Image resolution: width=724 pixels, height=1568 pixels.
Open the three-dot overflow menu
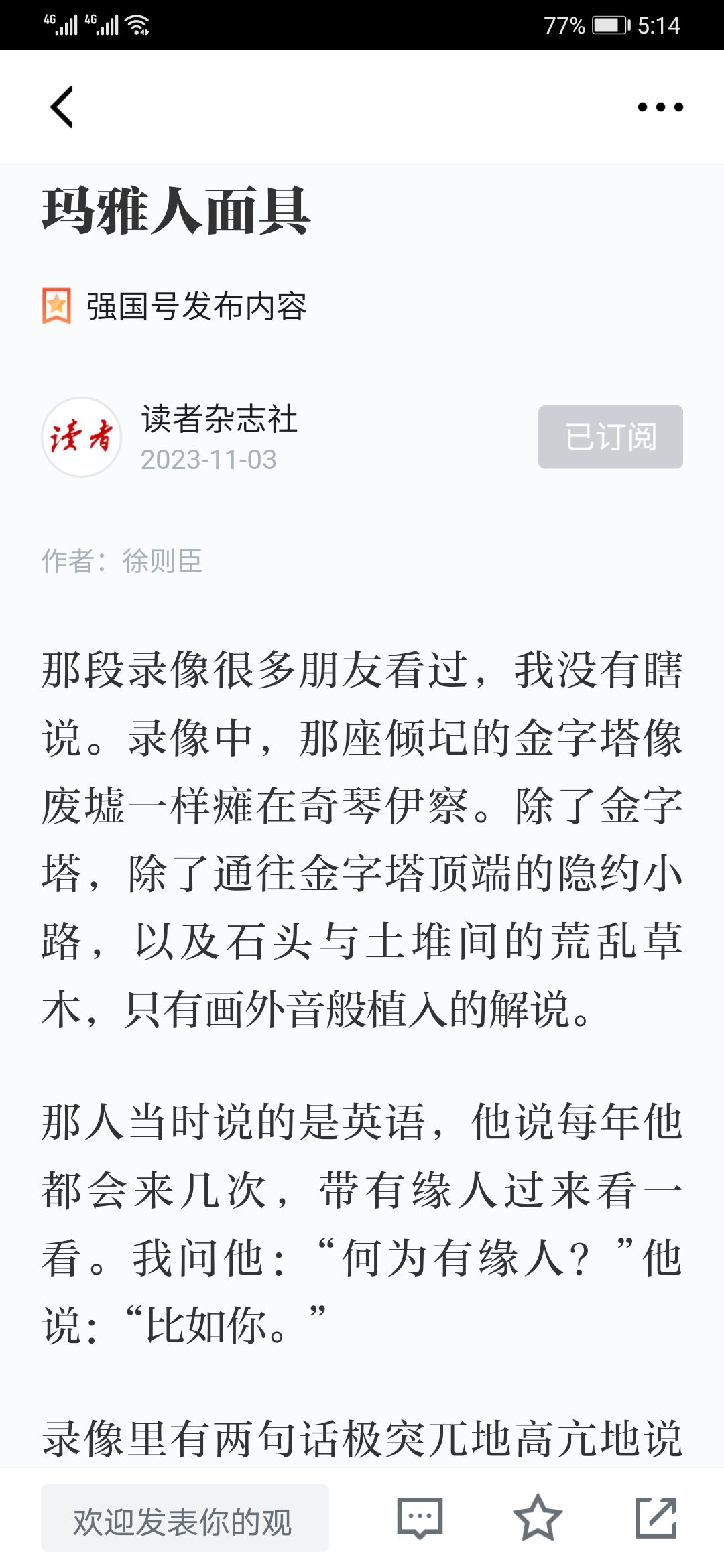click(x=660, y=107)
